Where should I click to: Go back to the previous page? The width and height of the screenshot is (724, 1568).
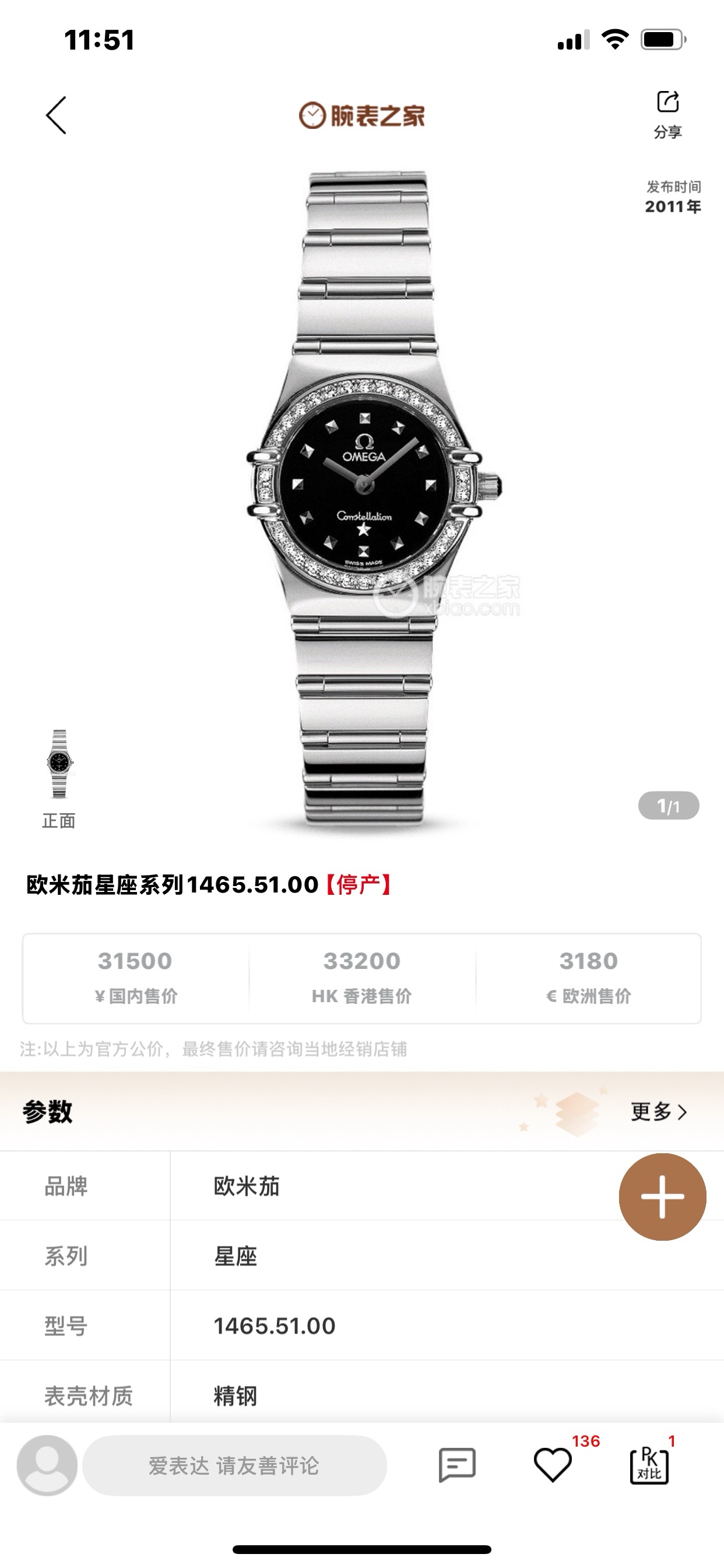point(56,115)
